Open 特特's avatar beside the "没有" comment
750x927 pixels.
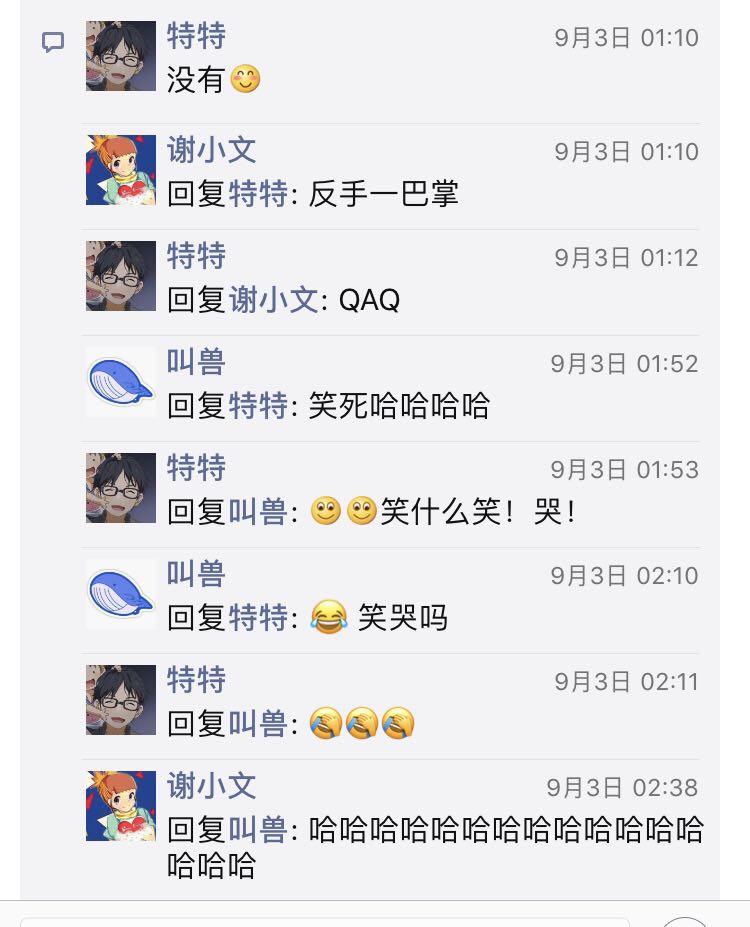[x=121, y=56]
